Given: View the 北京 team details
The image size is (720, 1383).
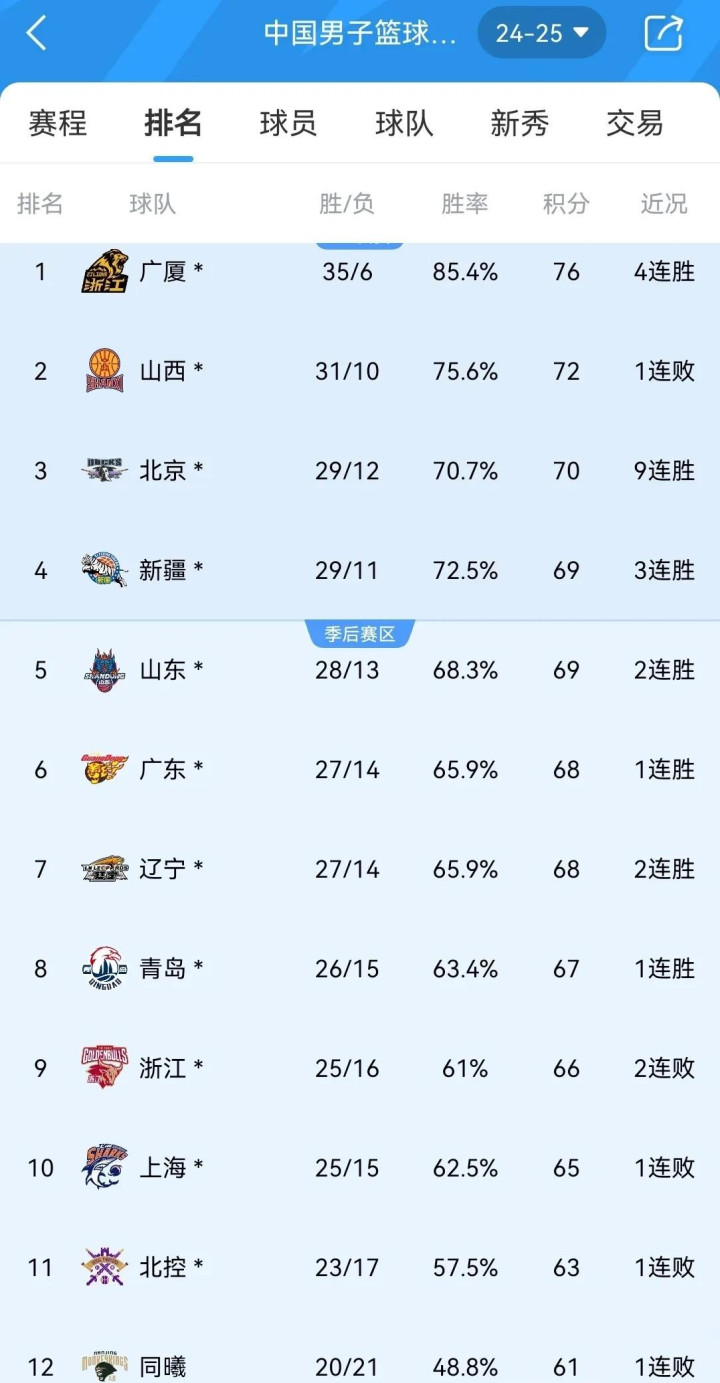Looking at the screenshot, I should (x=163, y=471).
